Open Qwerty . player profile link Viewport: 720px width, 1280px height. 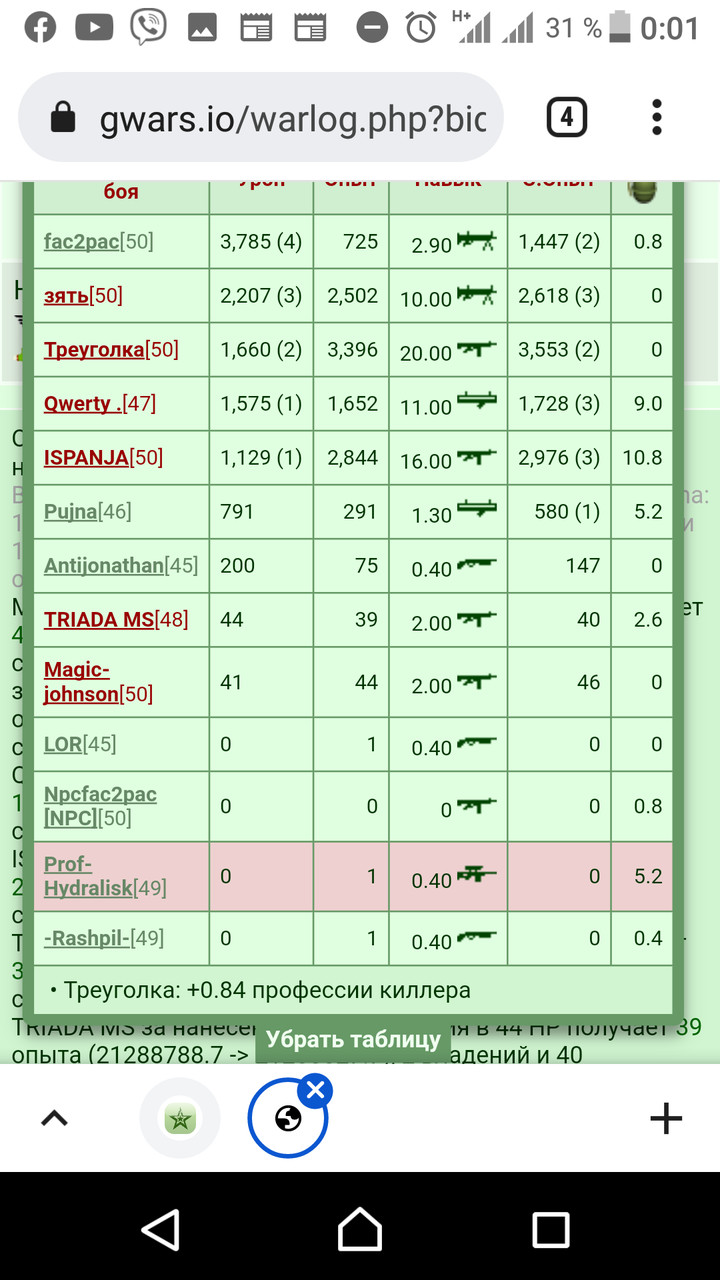[82, 404]
